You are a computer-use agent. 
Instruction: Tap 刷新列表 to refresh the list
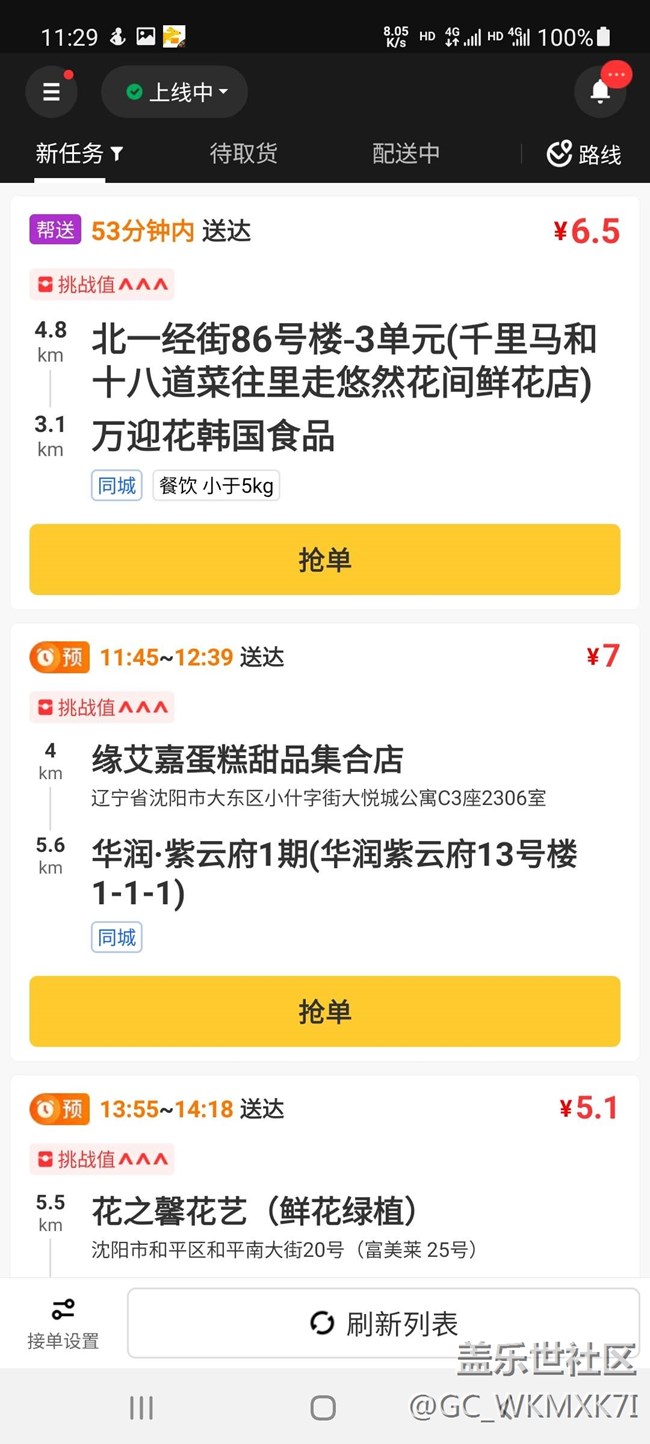point(383,1323)
